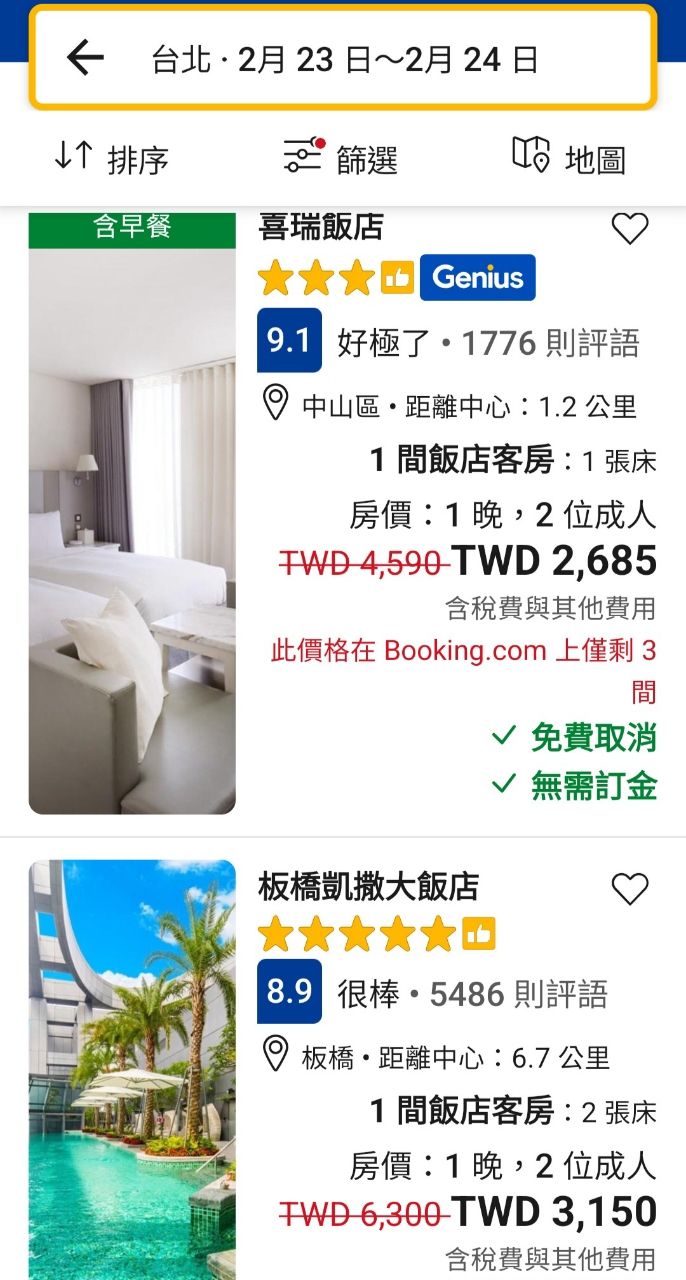Open the 排序 sort options
The height and width of the screenshot is (1280, 686).
111,158
